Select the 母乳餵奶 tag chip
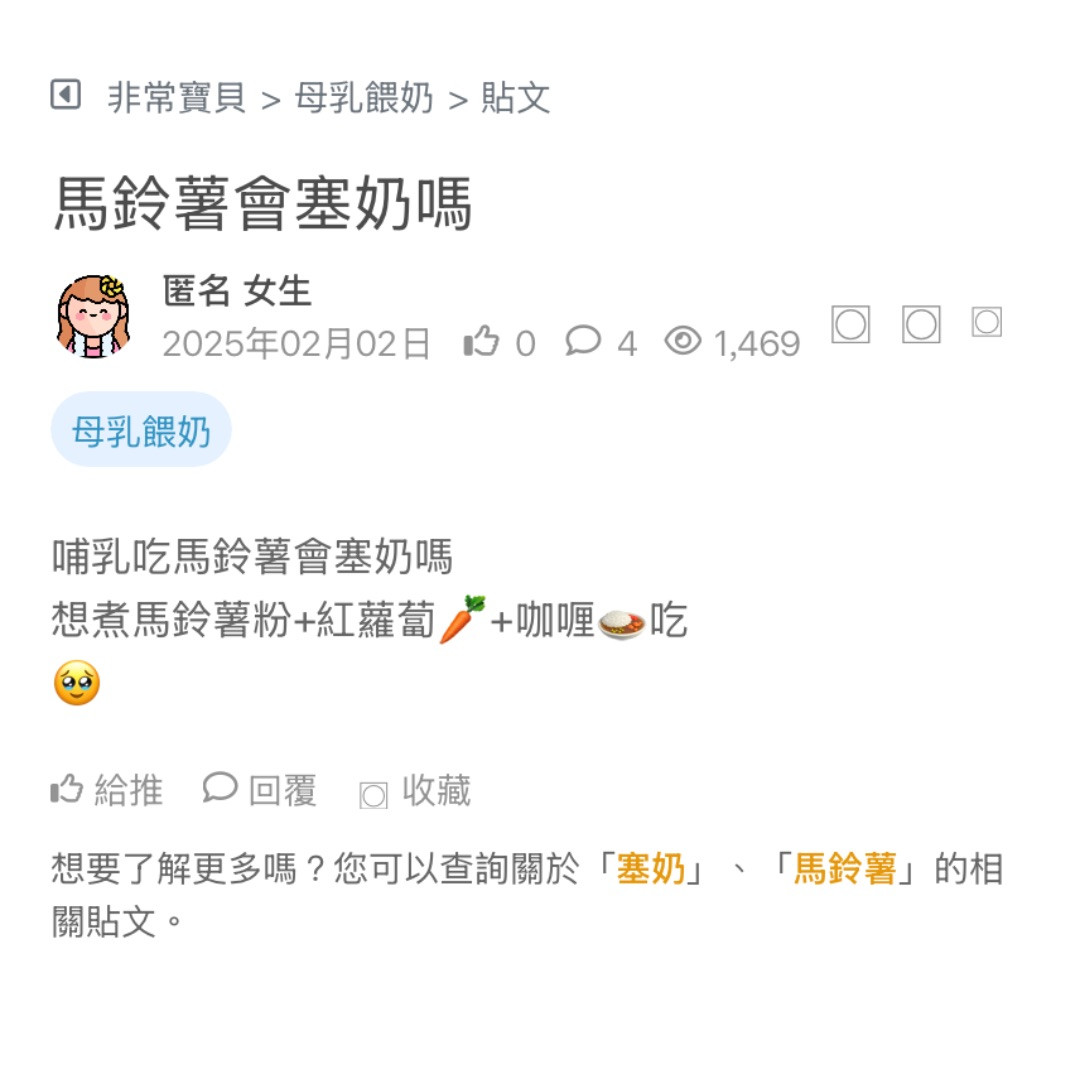Screen dimensions: 1080x1080 click(141, 431)
